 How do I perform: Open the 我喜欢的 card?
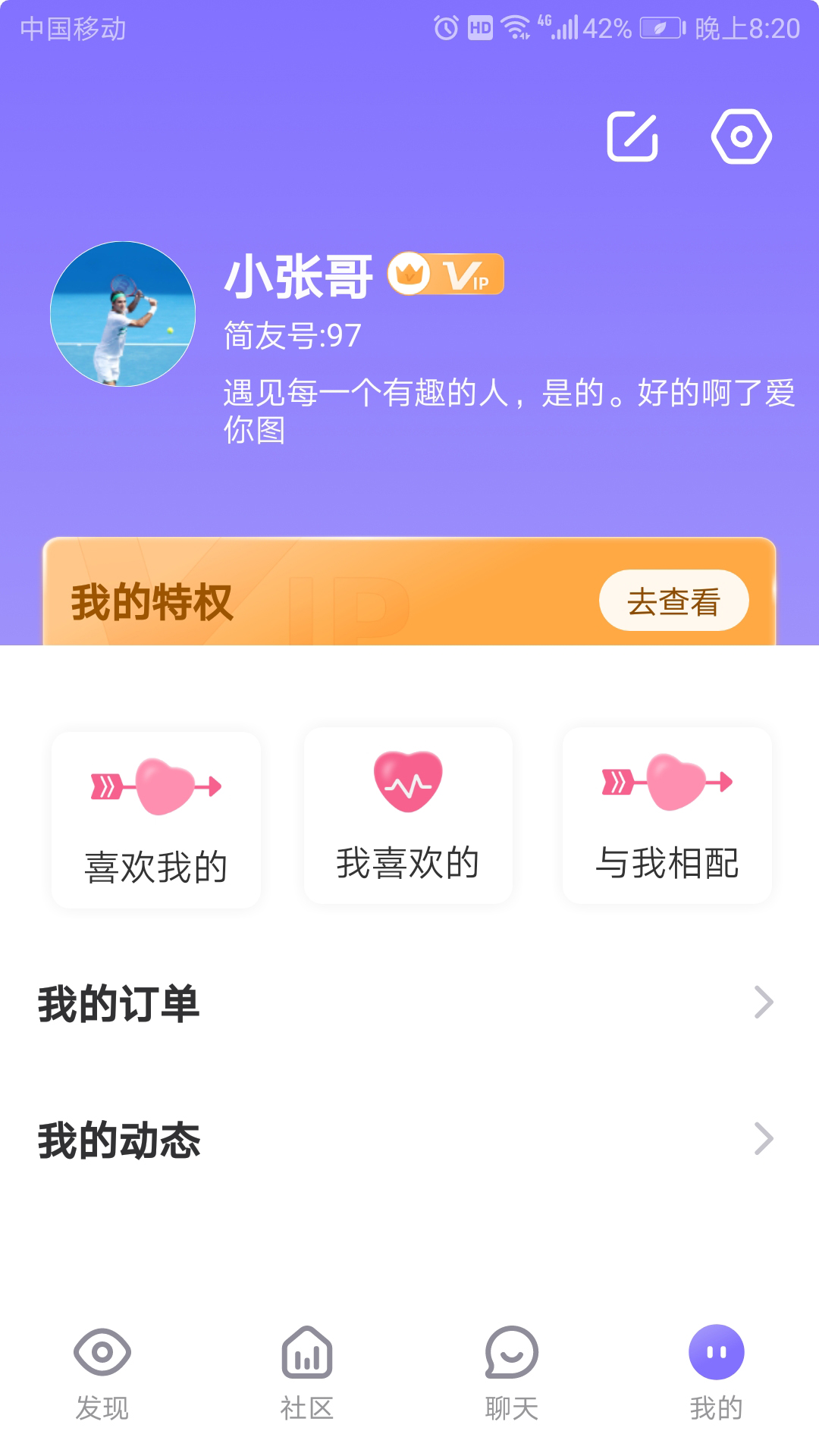408,816
